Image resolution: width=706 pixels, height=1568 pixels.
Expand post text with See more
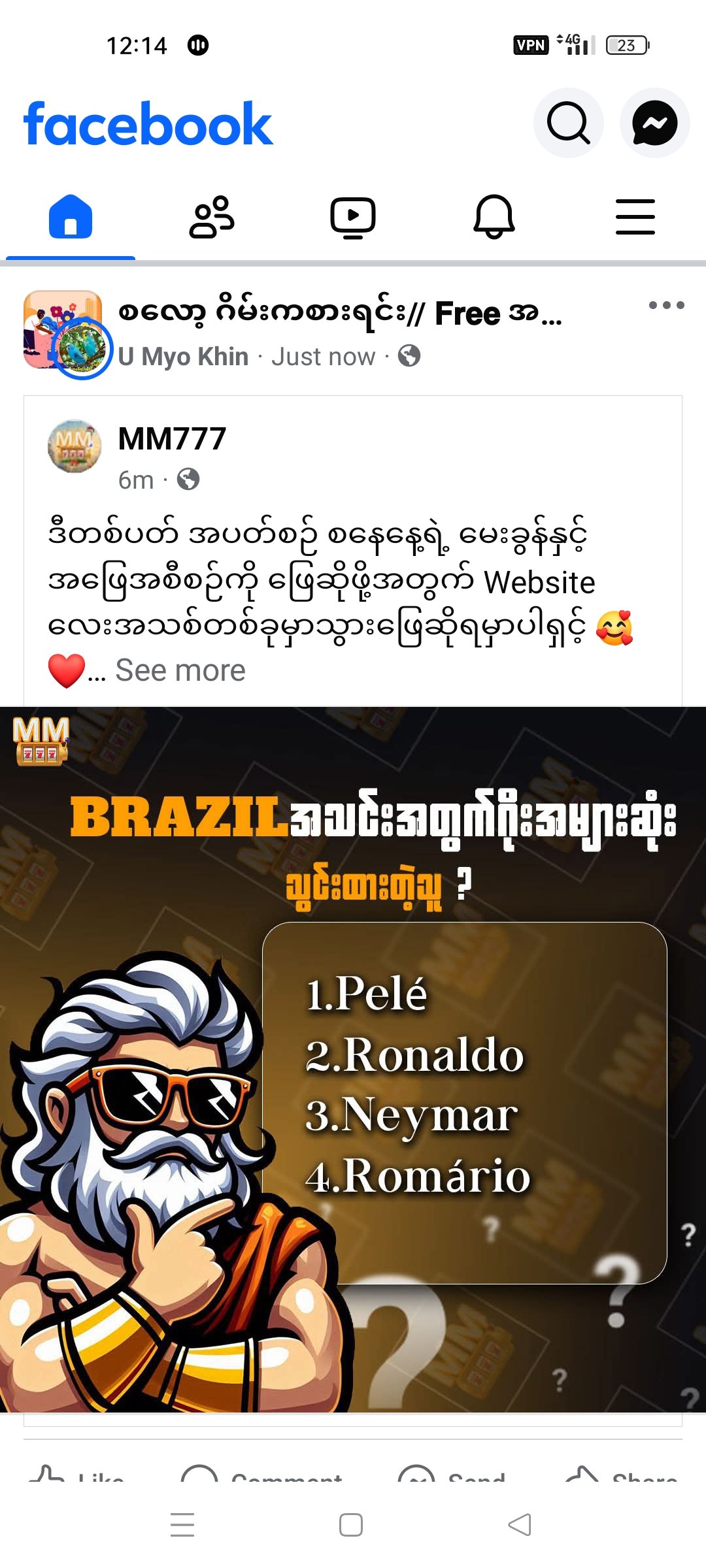pos(180,671)
